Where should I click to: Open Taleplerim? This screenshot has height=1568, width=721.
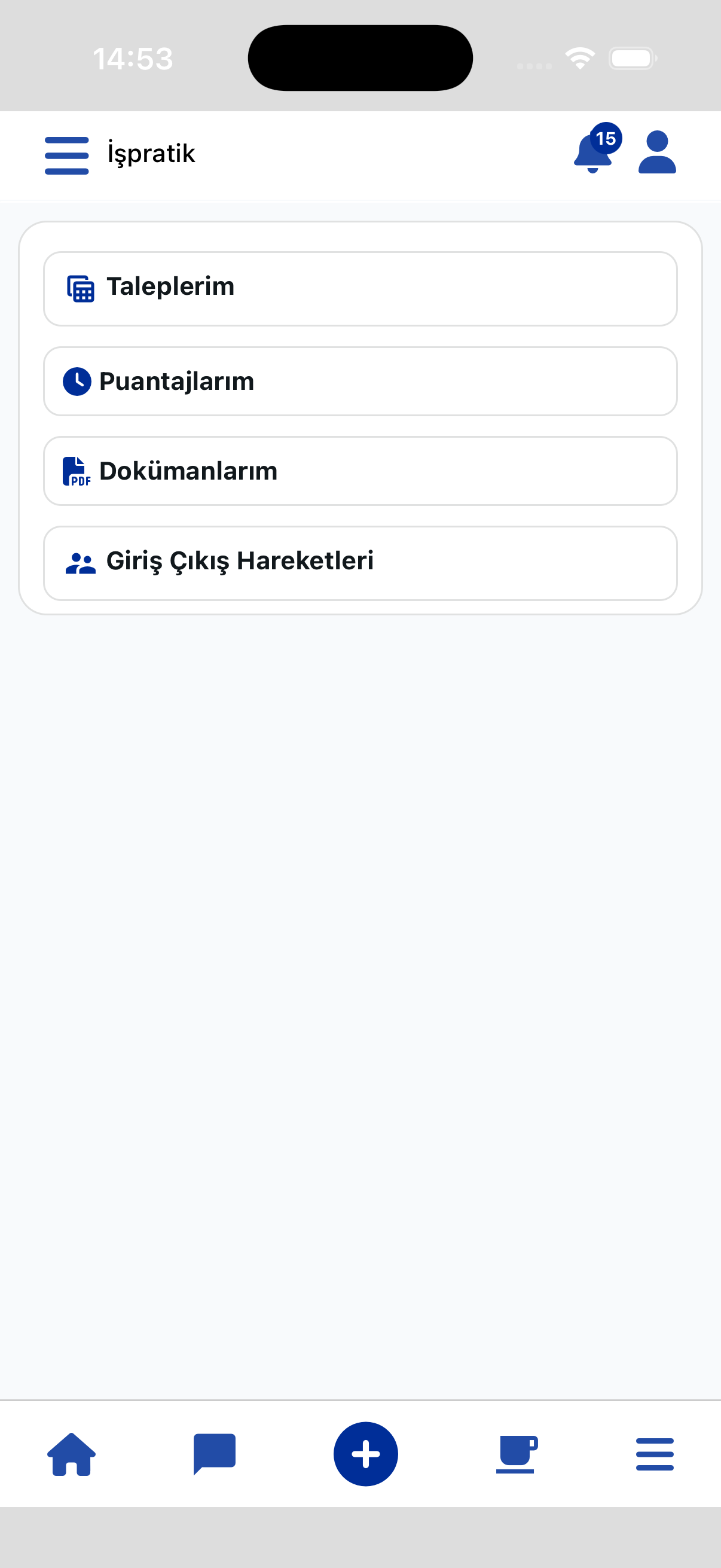click(x=360, y=288)
